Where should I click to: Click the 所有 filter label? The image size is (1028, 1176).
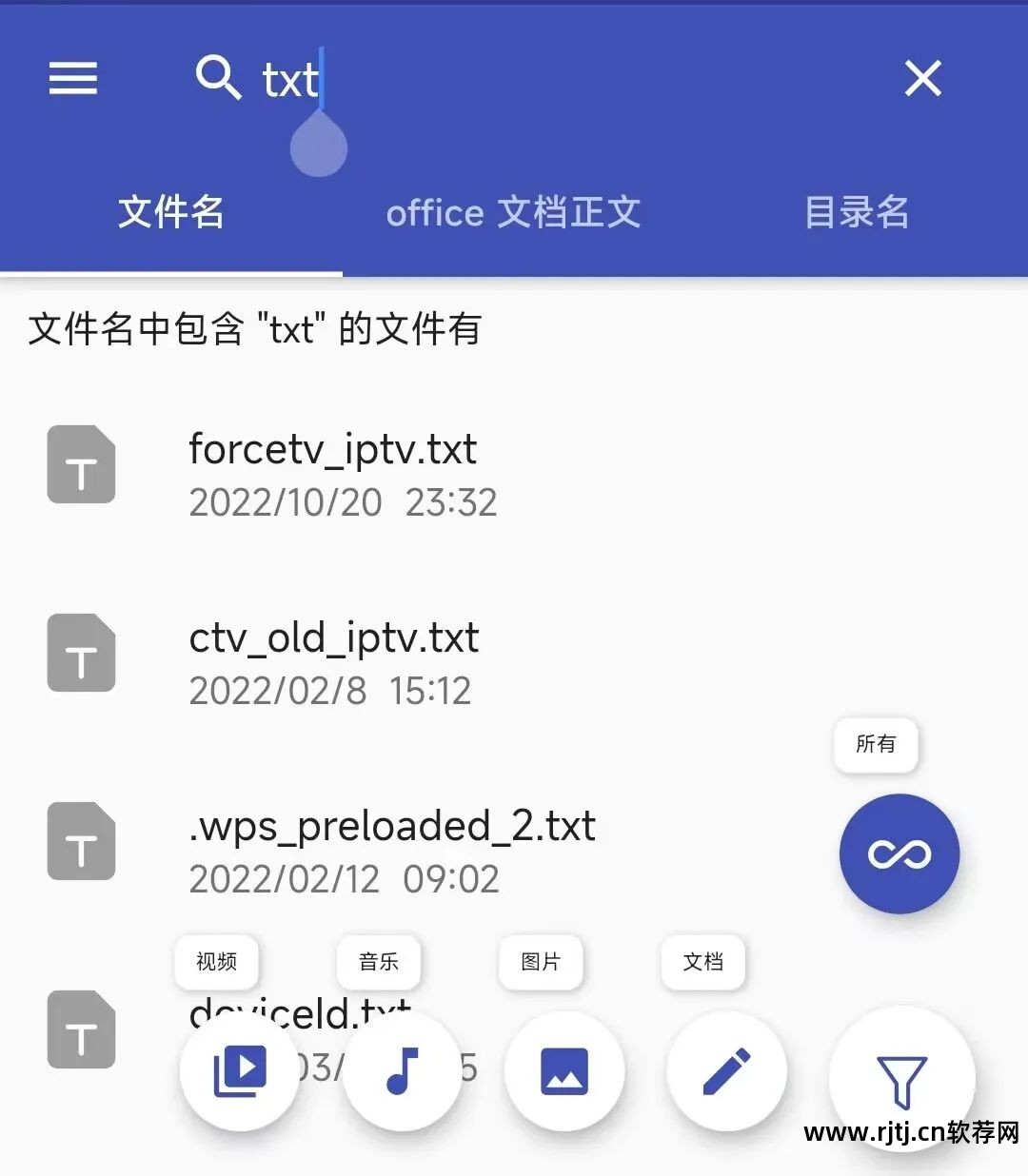point(875,746)
